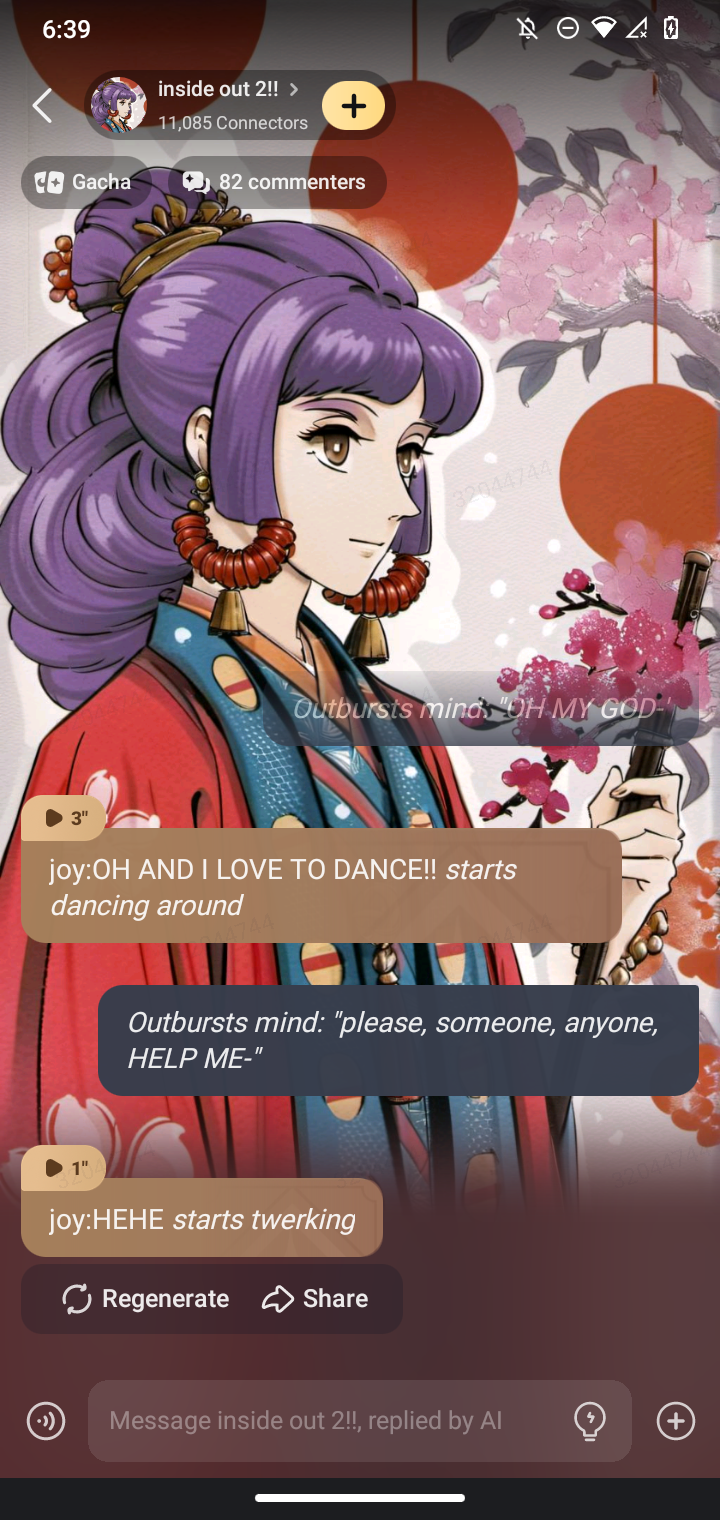
Task: Share this conversation
Action: [x=316, y=1298]
